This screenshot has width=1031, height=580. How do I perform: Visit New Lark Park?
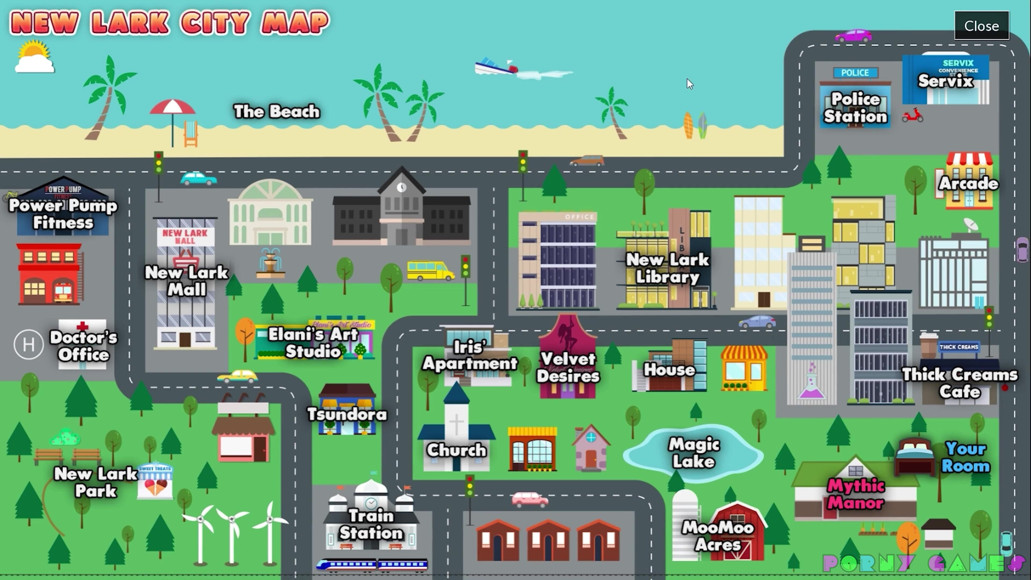(x=95, y=482)
